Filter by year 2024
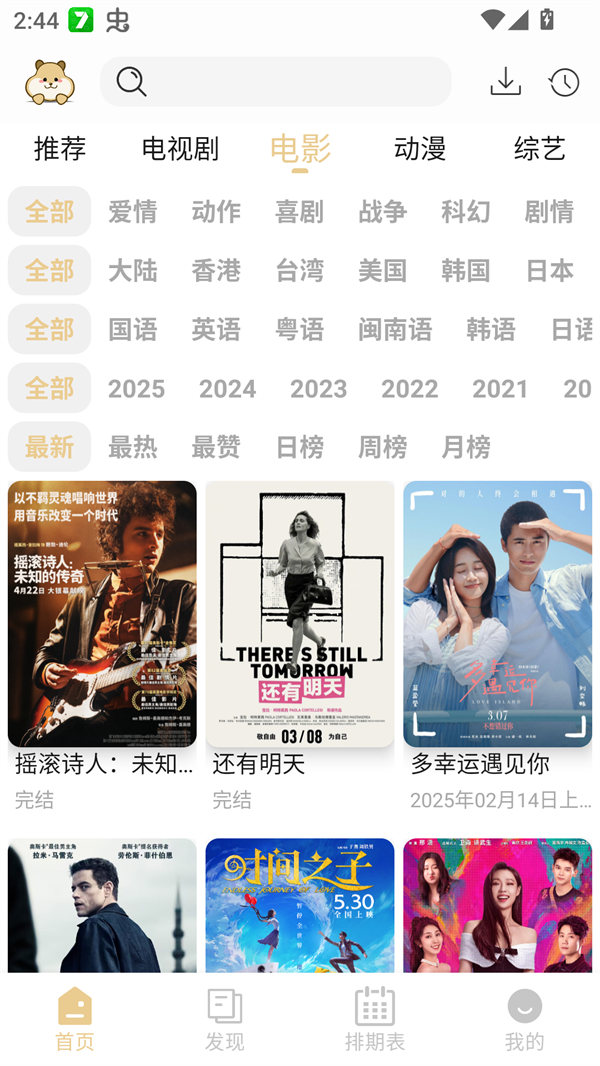Viewport: 600px width, 1066px height. pos(227,388)
